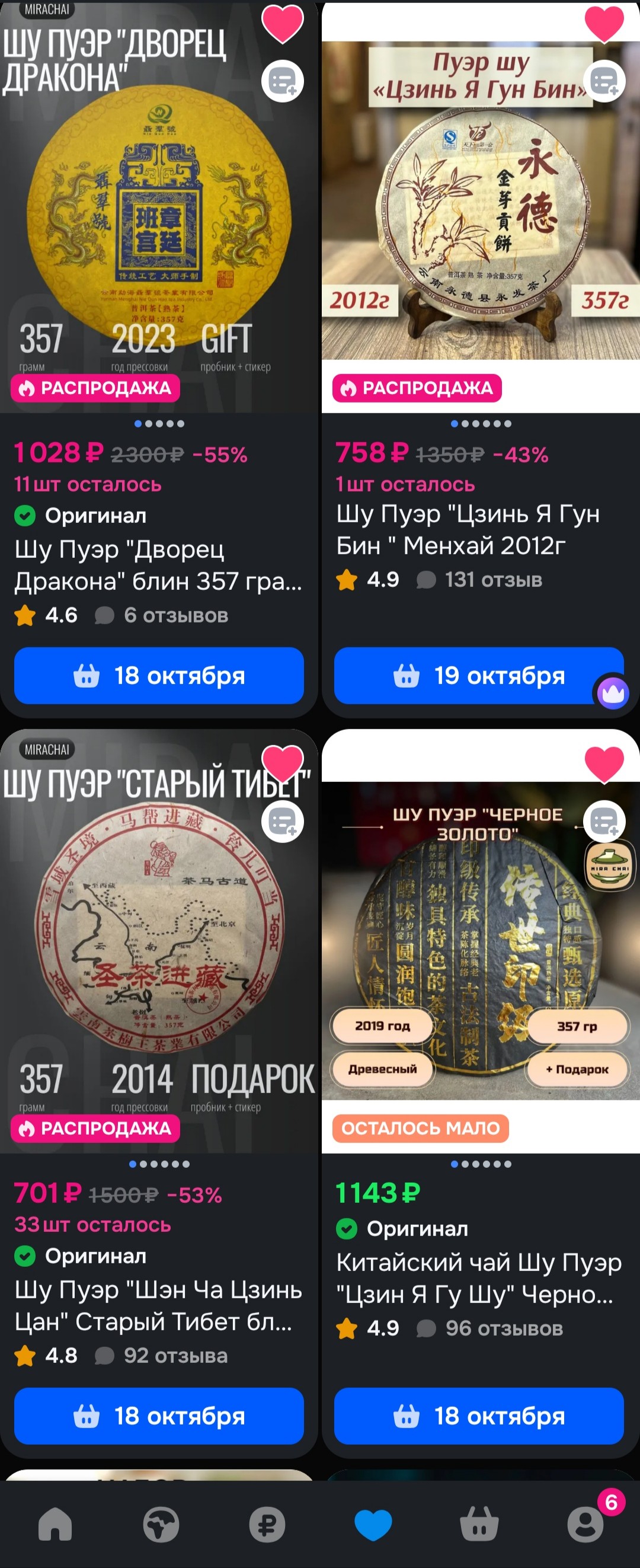View the "Цзинь Я Гун Бин" Менхай 2012г product

coord(468,529)
